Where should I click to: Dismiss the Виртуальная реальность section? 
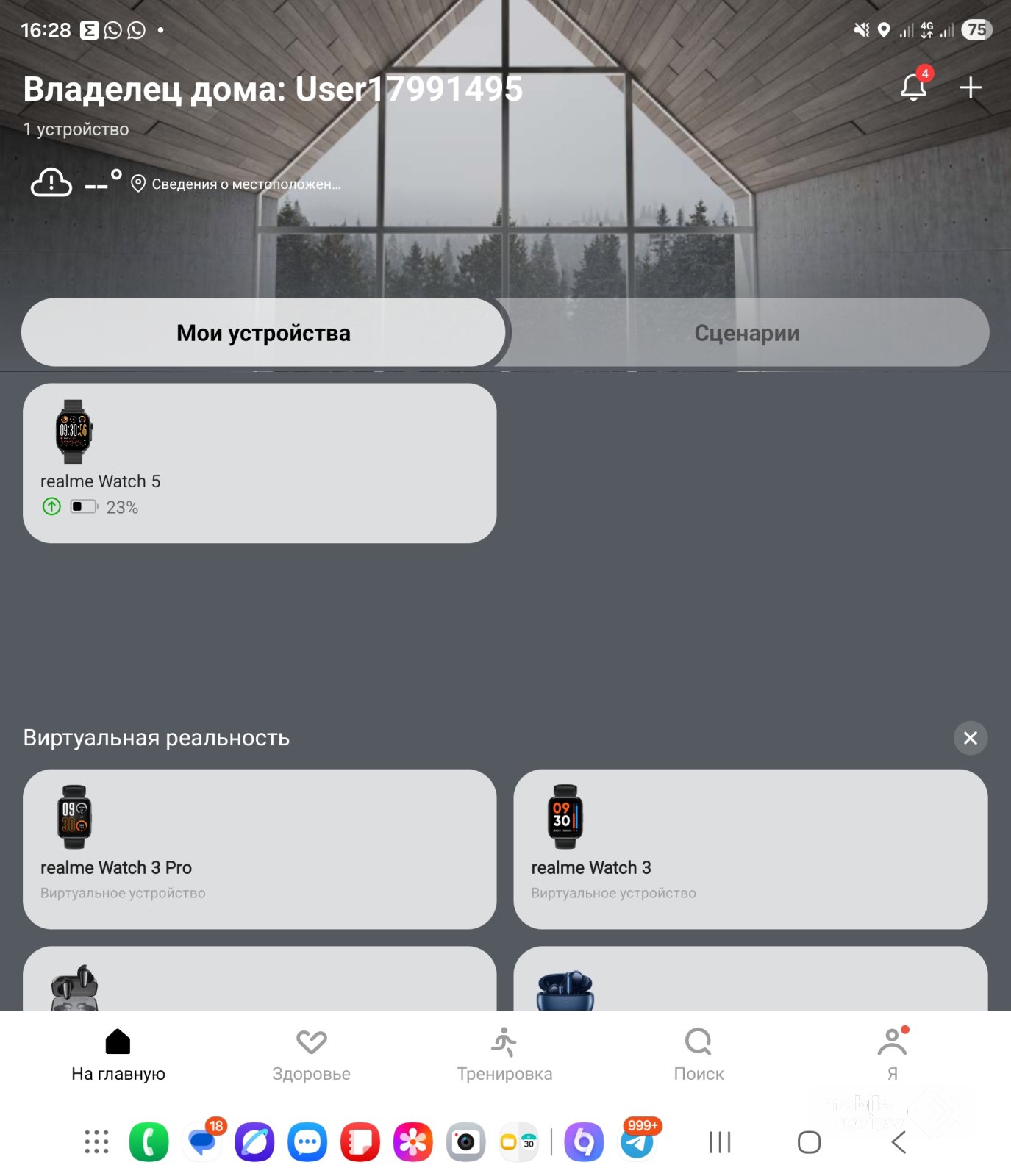[970, 738]
